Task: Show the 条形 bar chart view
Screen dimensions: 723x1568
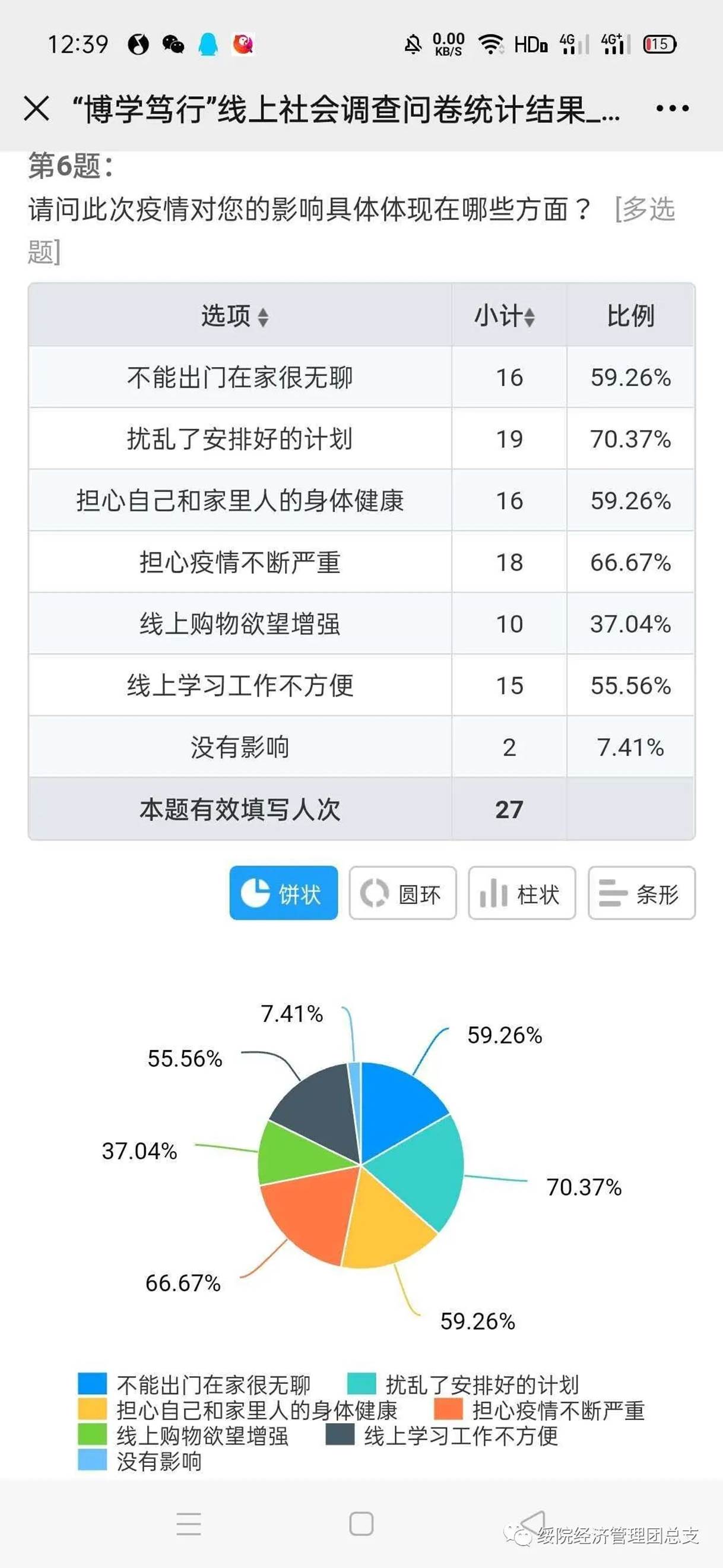Action: tap(641, 893)
